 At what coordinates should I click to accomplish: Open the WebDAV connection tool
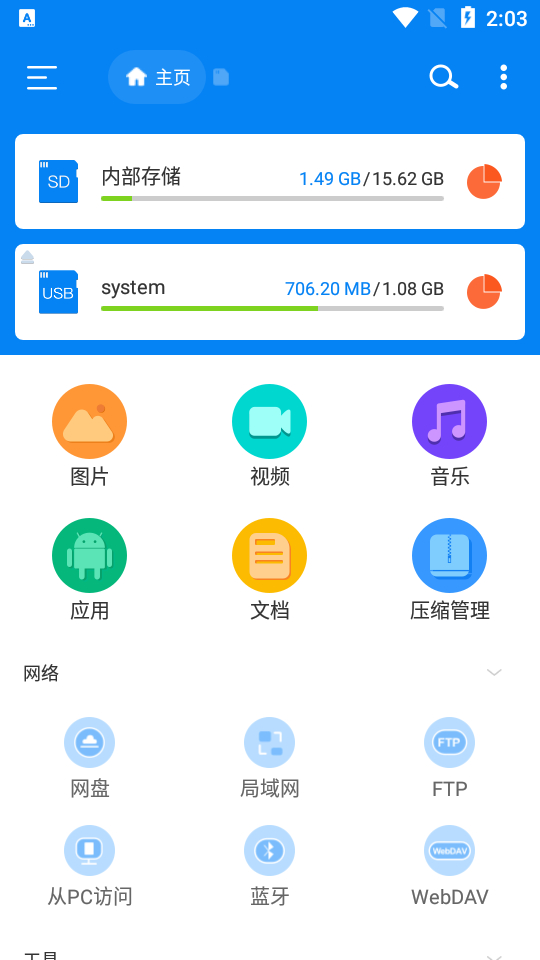click(x=449, y=866)
